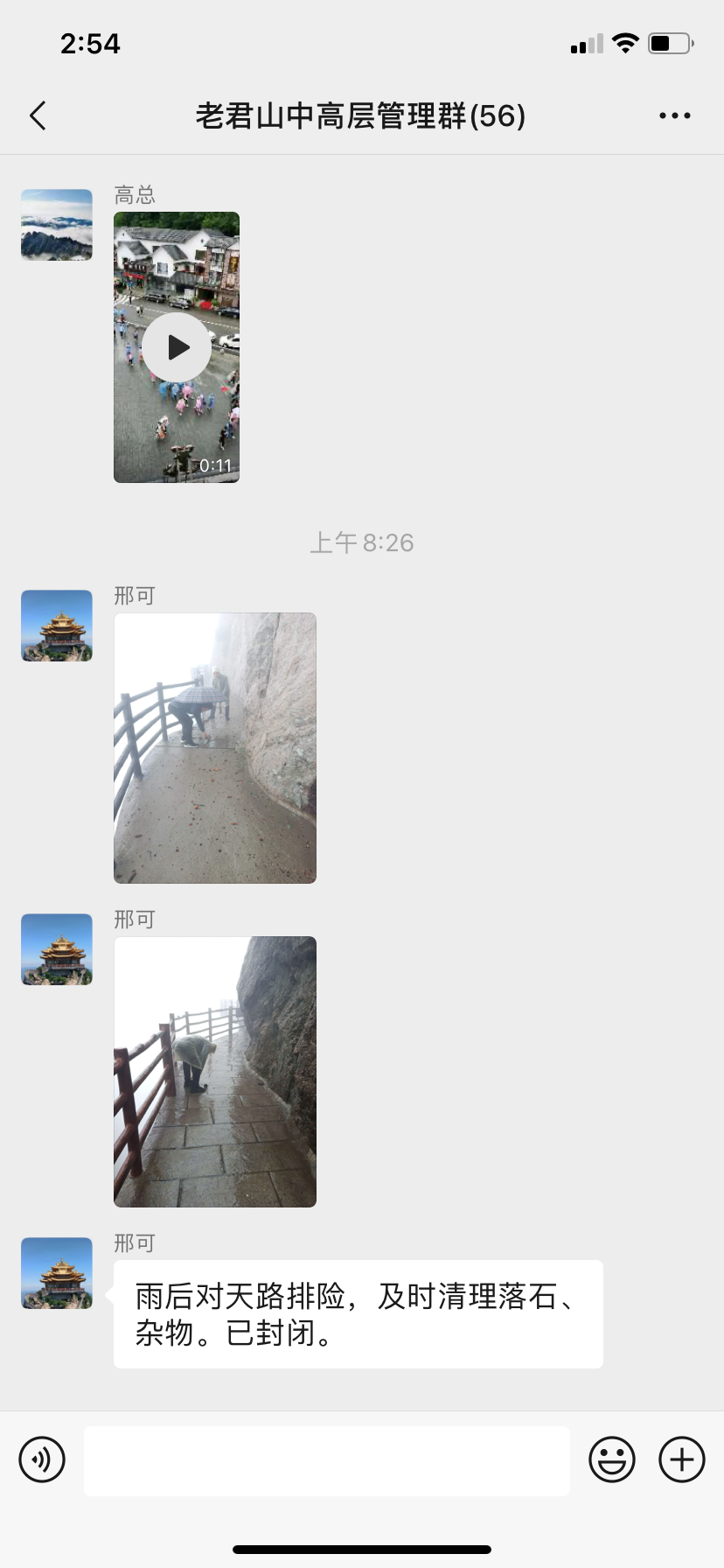Open 邢可's avatar beside the text message
The height and width of the screenshot is (1568, 724).
click(x=57, y=1273)
